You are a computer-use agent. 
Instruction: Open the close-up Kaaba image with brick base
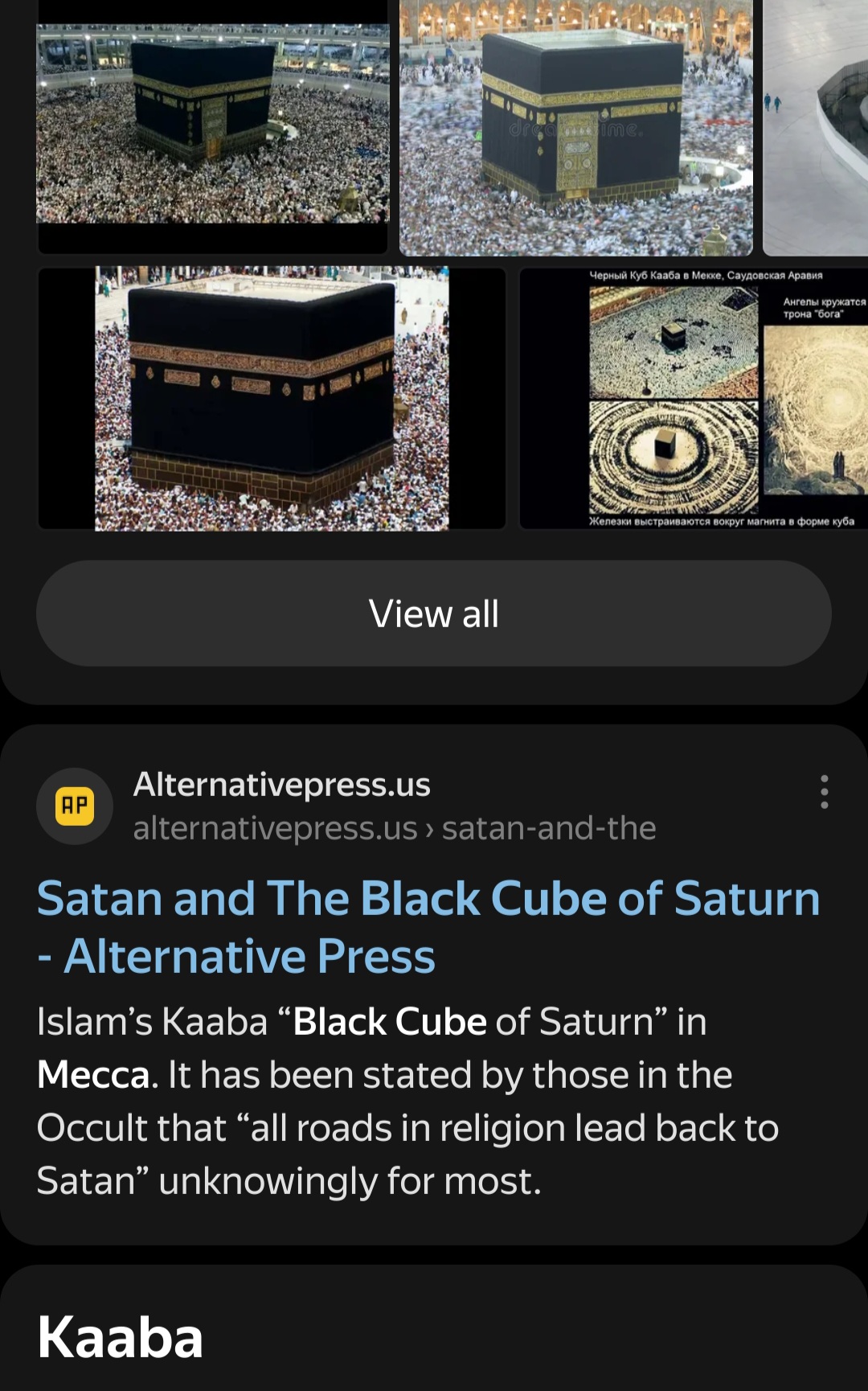pyautogui.click(x=272, y=399)
